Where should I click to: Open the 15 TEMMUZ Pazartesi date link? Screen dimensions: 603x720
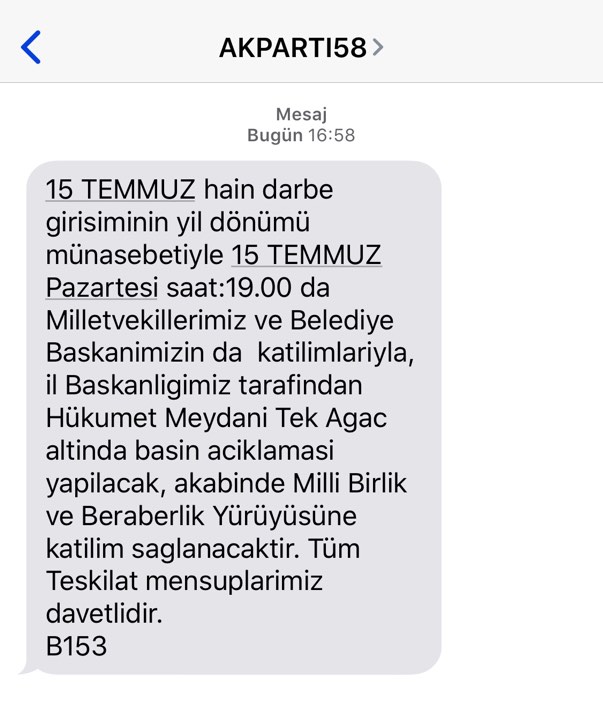(305, 255)
